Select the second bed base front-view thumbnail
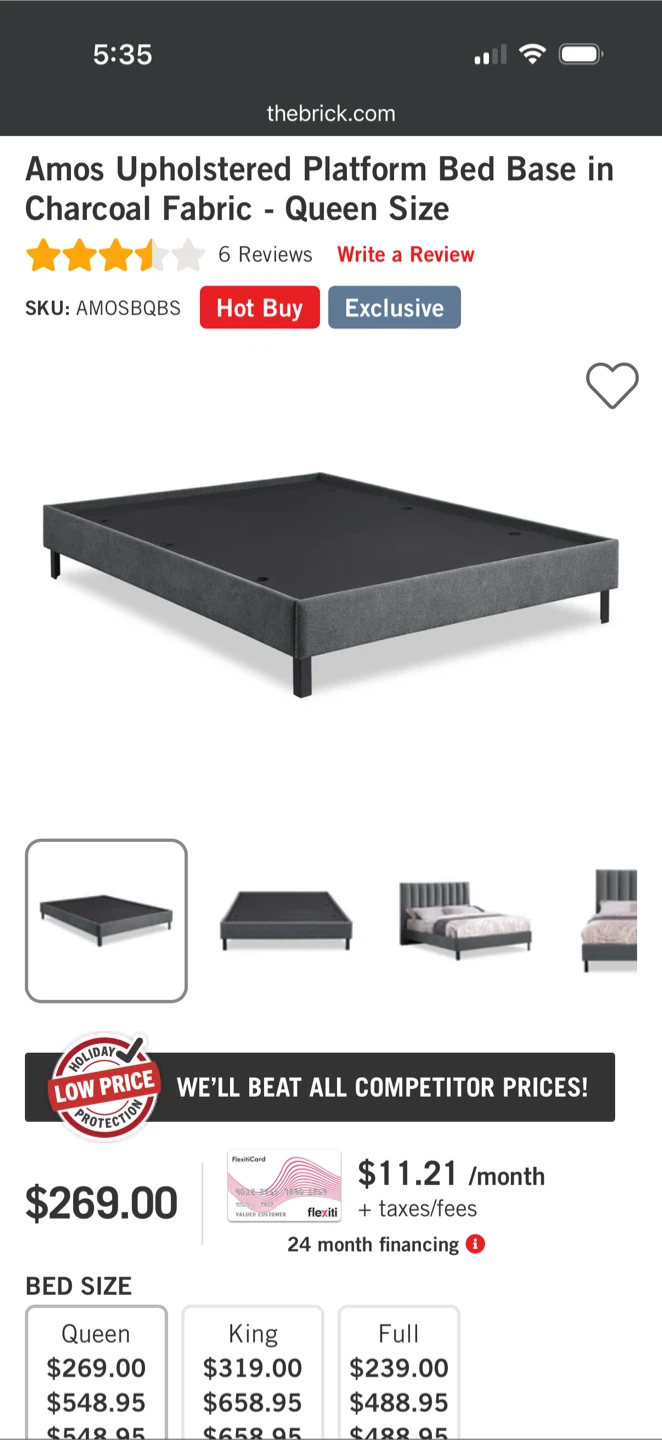The image size is (662, 1440). pyautogui.click(x=286, y=920)
